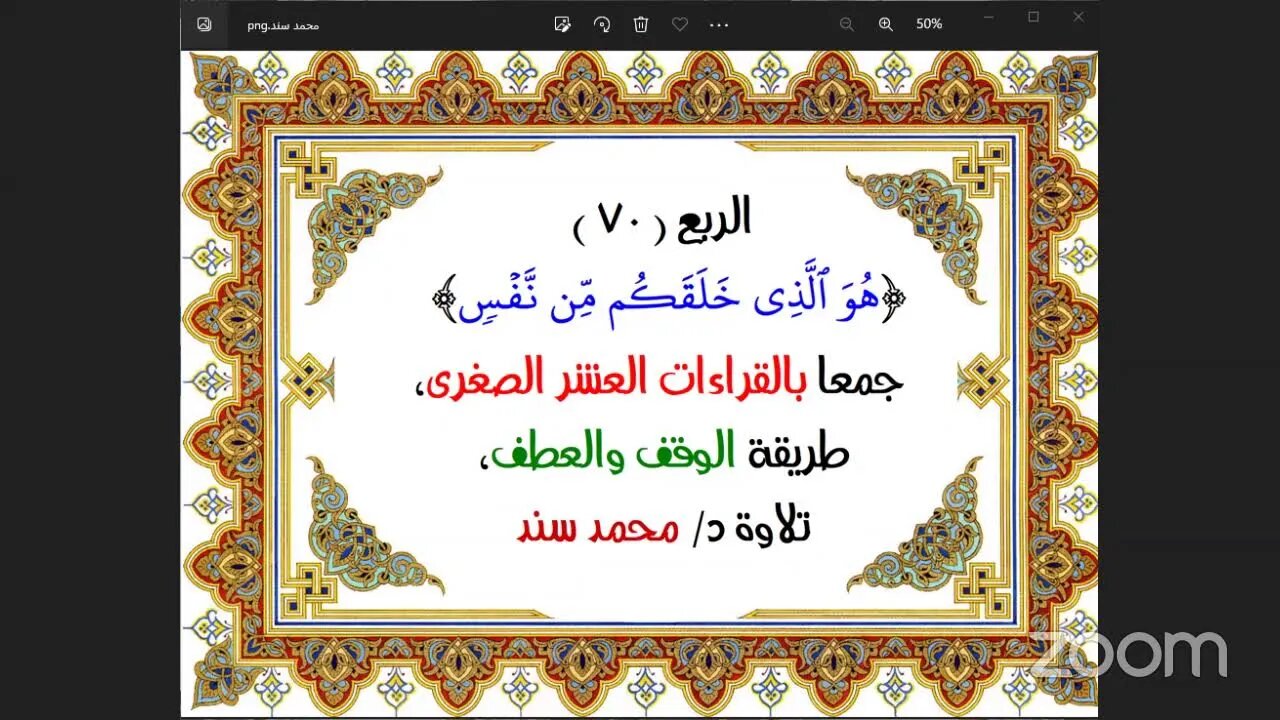Zoom in with the plus magnifier
Screen dimensions: 1280x720
pyautogui.click(x=885, y=24)
